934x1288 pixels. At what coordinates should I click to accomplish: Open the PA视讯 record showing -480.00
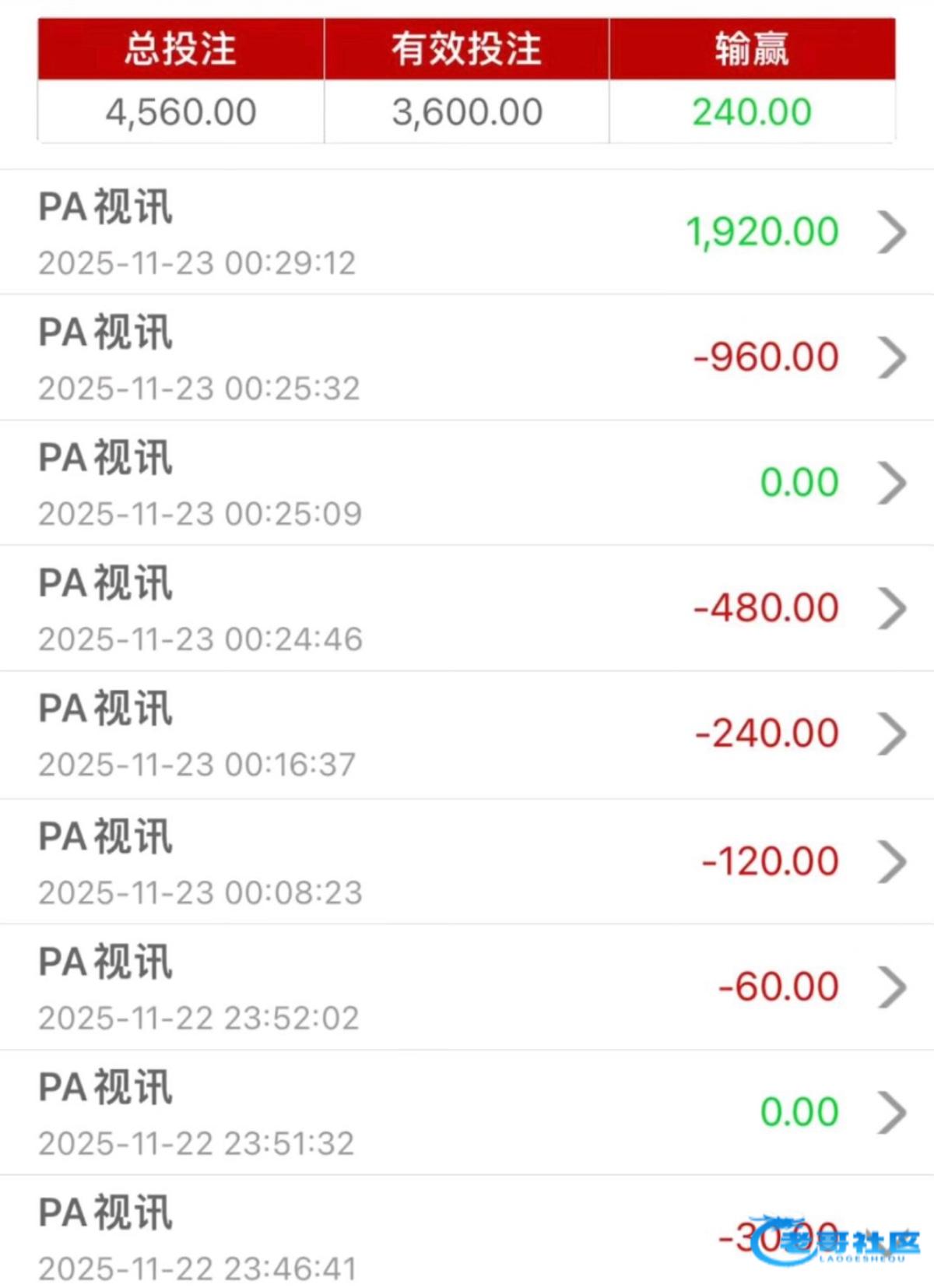coord(467,608)
